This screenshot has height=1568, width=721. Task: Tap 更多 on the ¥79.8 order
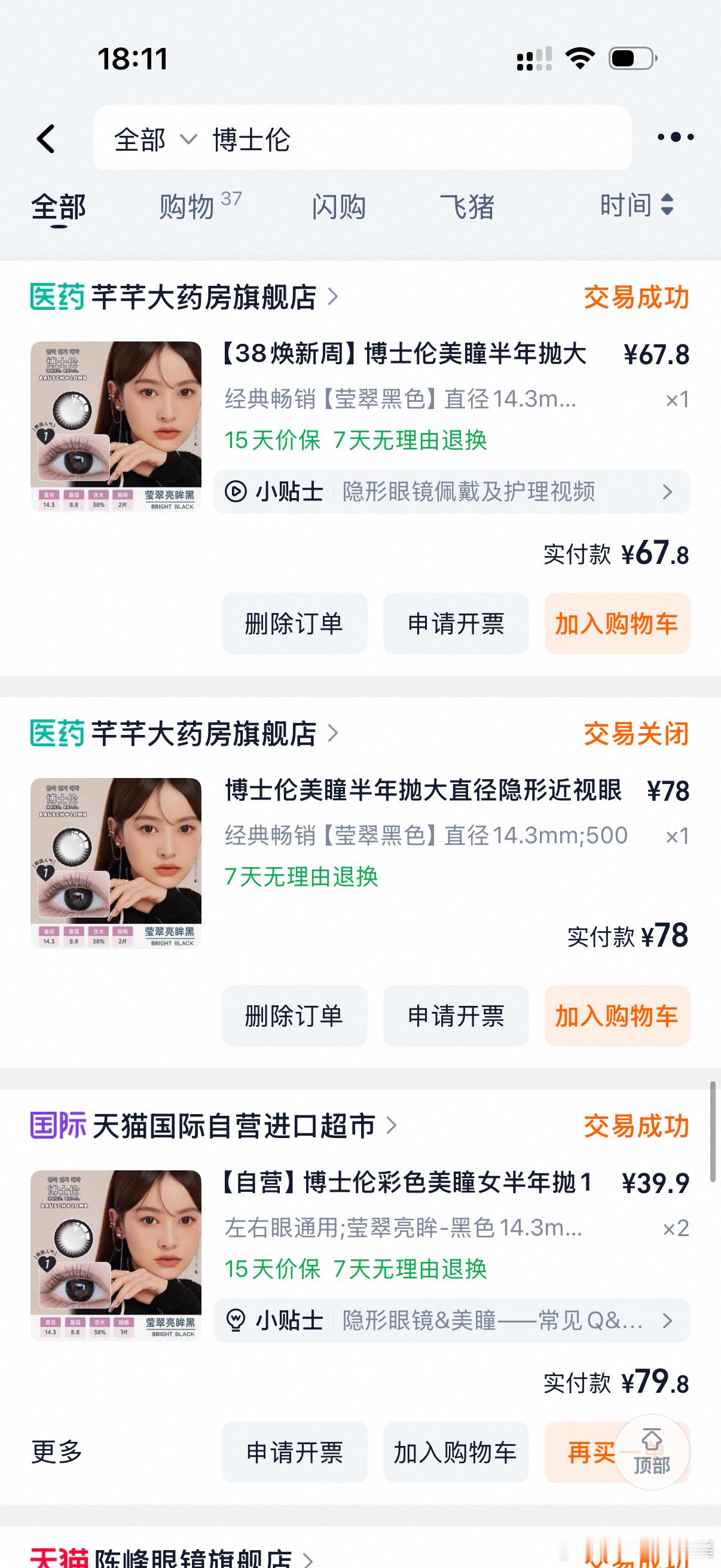pyautogui.click(x=57, y=1452)
